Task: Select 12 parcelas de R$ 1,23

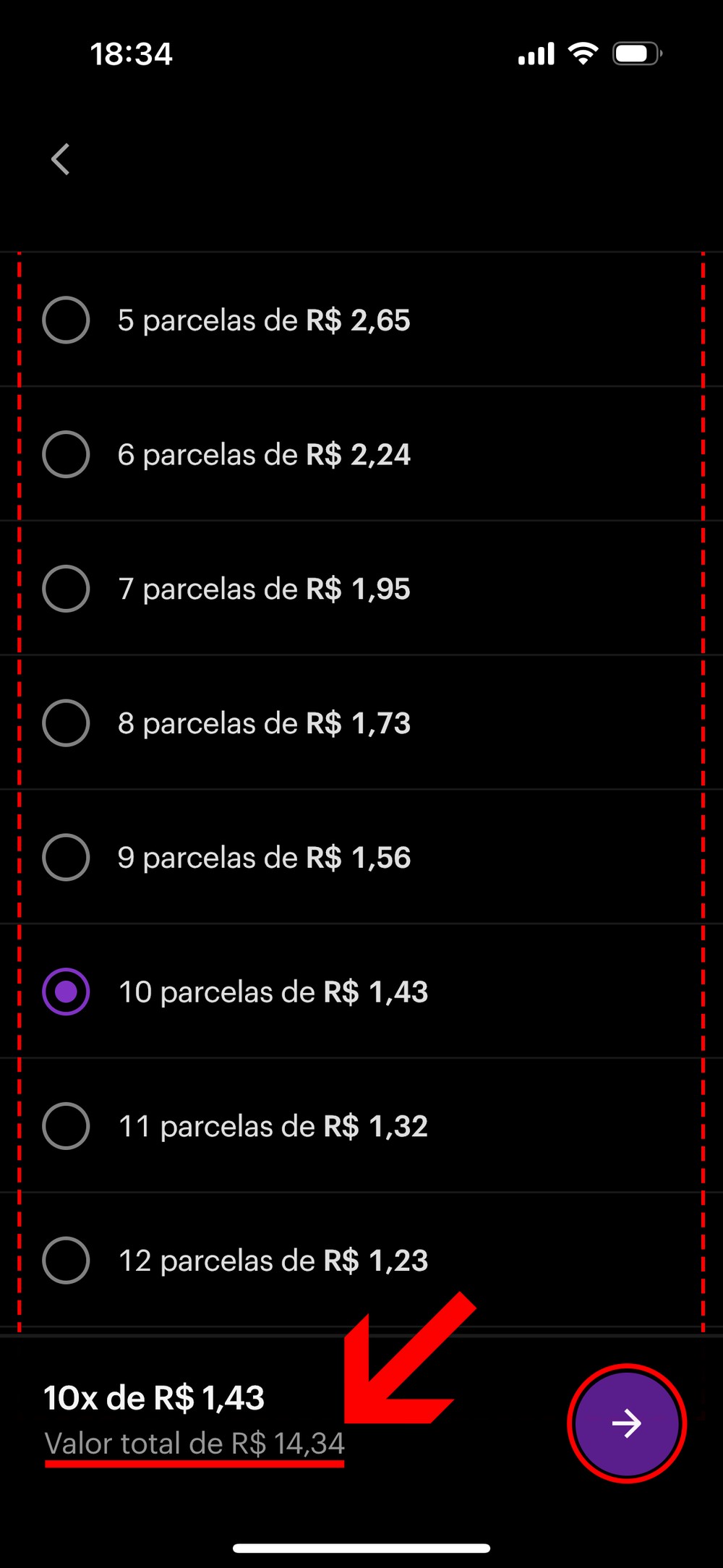Action: 67,1261
